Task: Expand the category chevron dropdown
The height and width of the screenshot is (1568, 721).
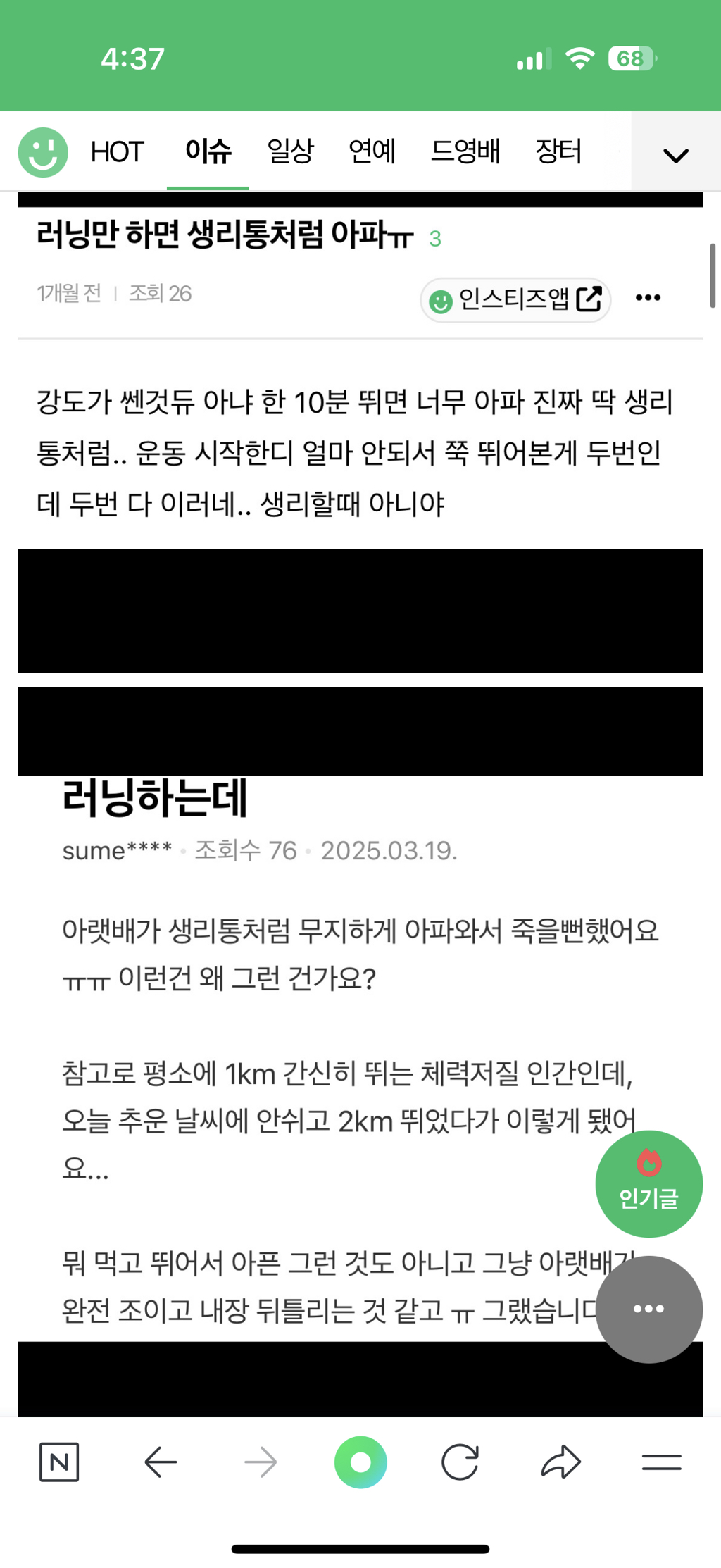Action: pos(676,152)
